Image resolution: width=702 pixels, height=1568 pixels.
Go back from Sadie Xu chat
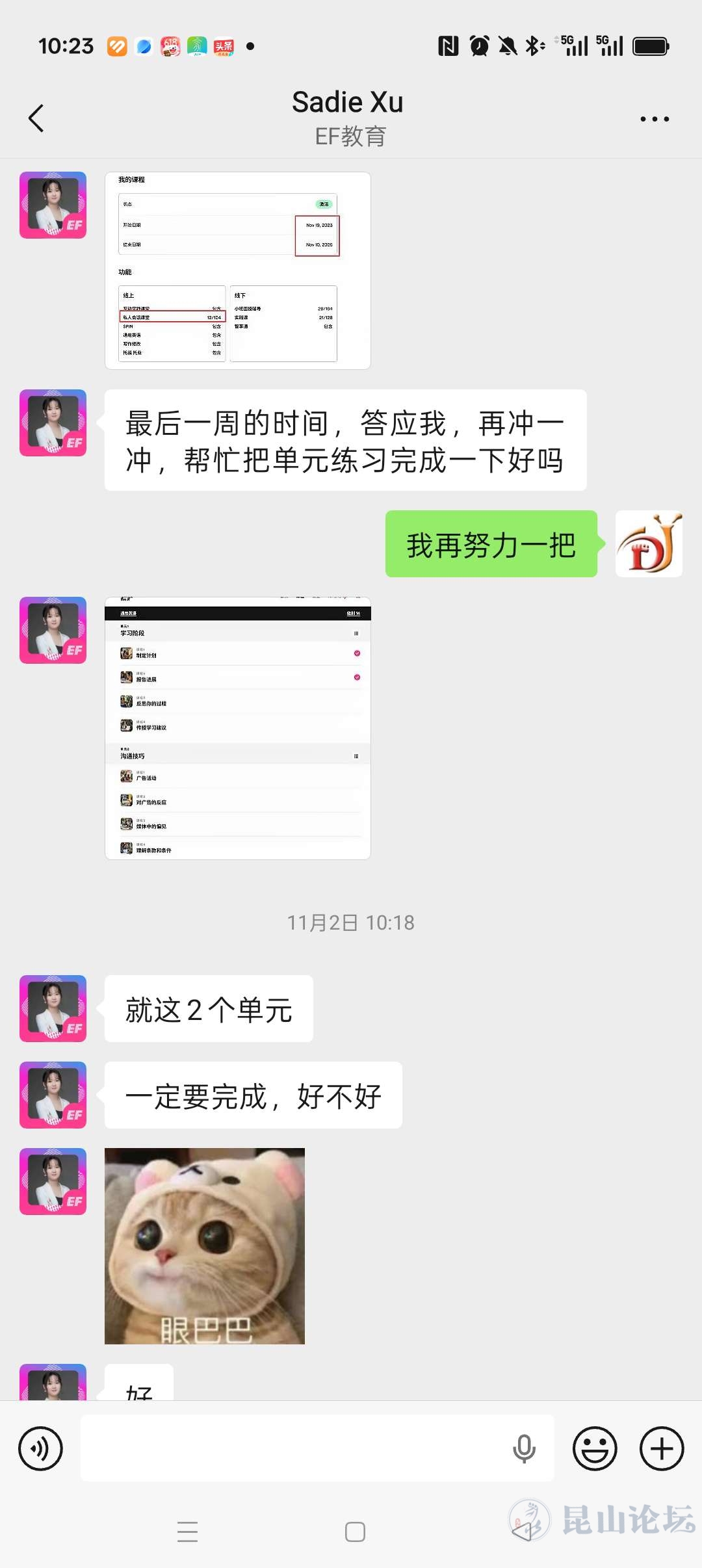coord(36,118)
